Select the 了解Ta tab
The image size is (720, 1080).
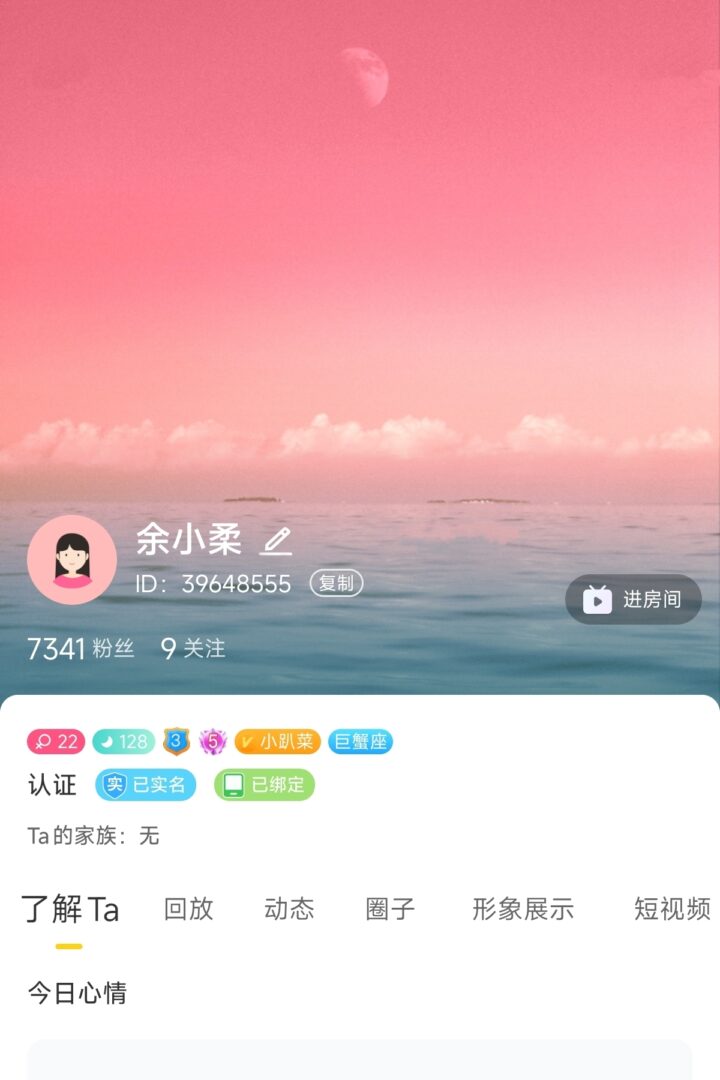70,910
